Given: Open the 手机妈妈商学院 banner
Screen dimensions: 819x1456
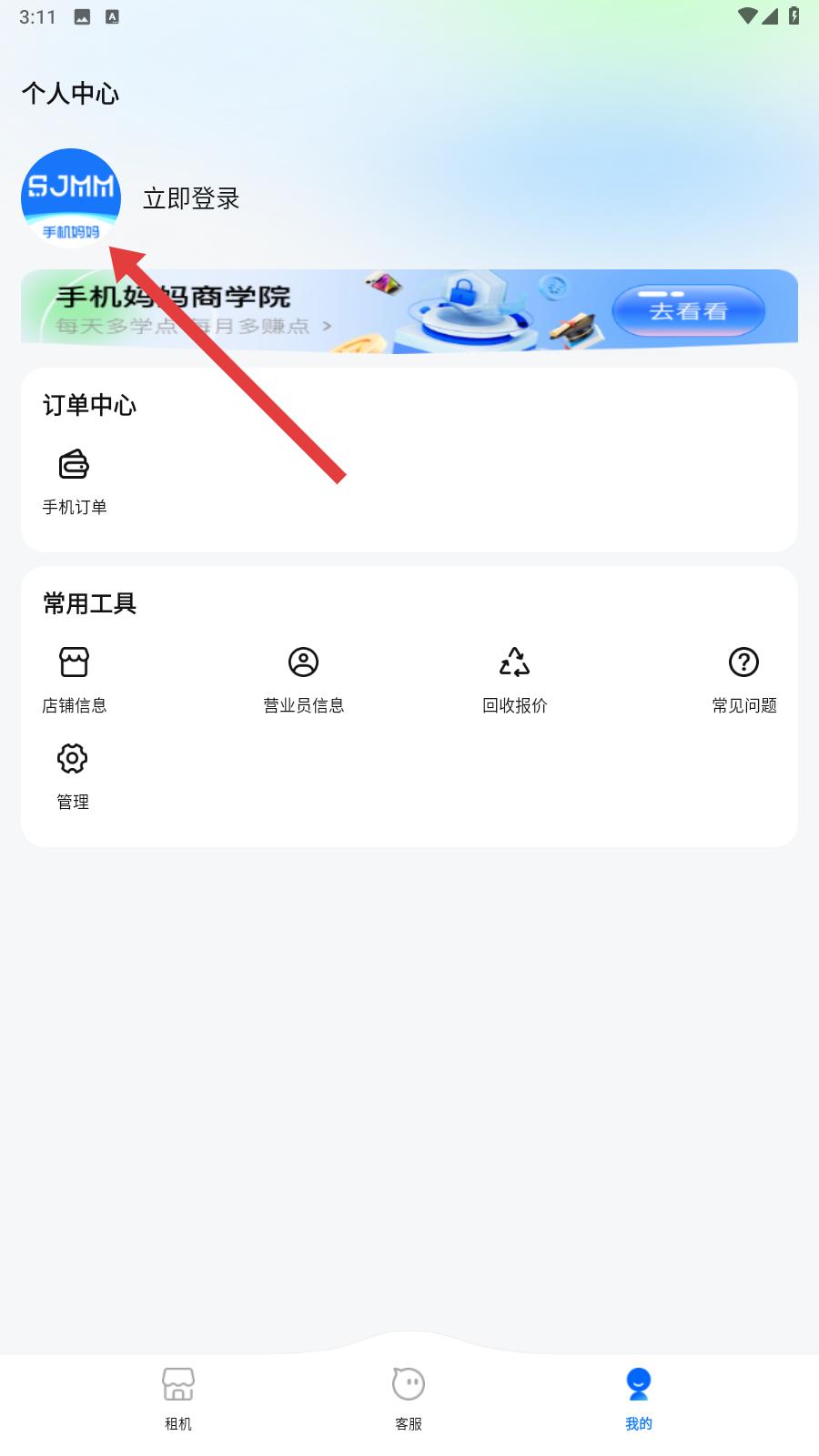Looking at the screenshot, I should tap(408, 308).
